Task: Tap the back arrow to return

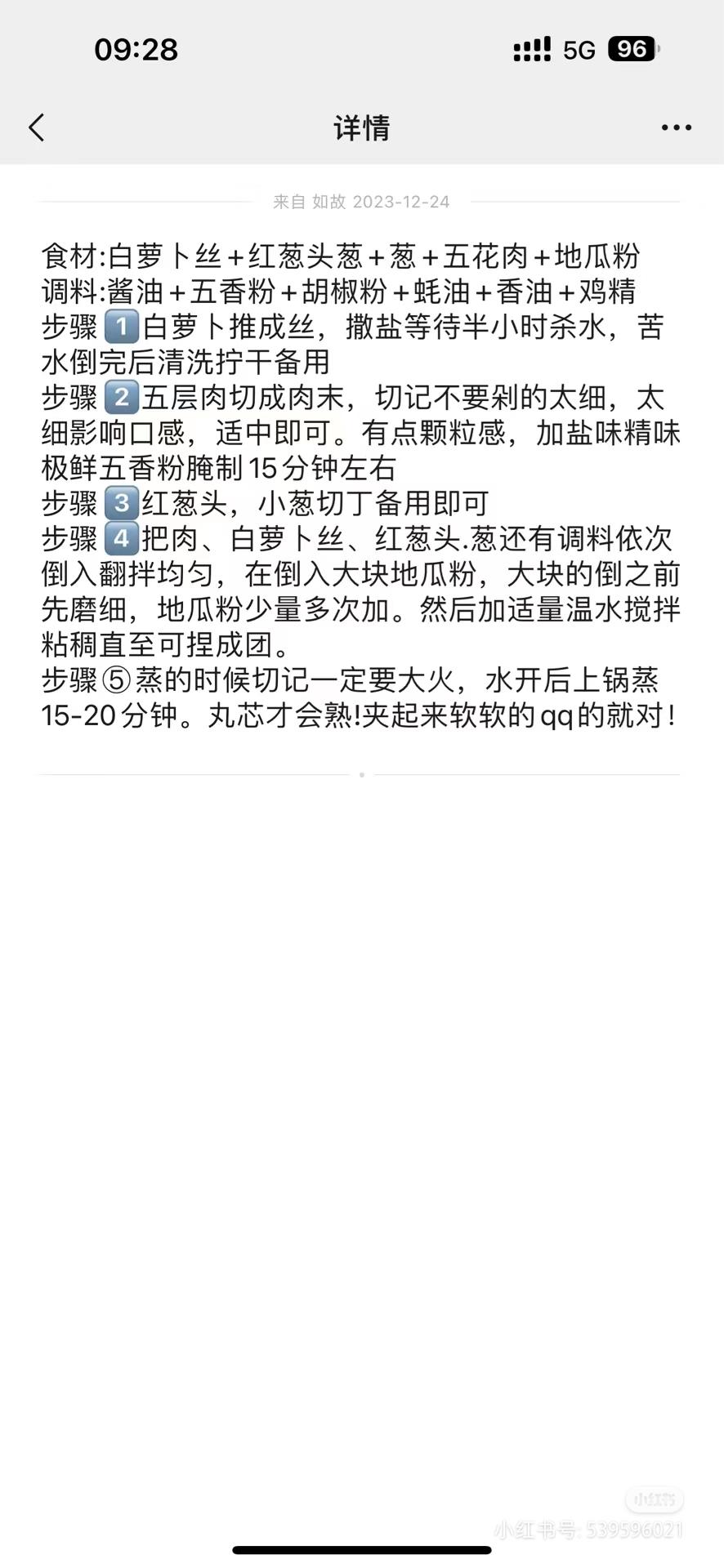Action: (34, 127)
